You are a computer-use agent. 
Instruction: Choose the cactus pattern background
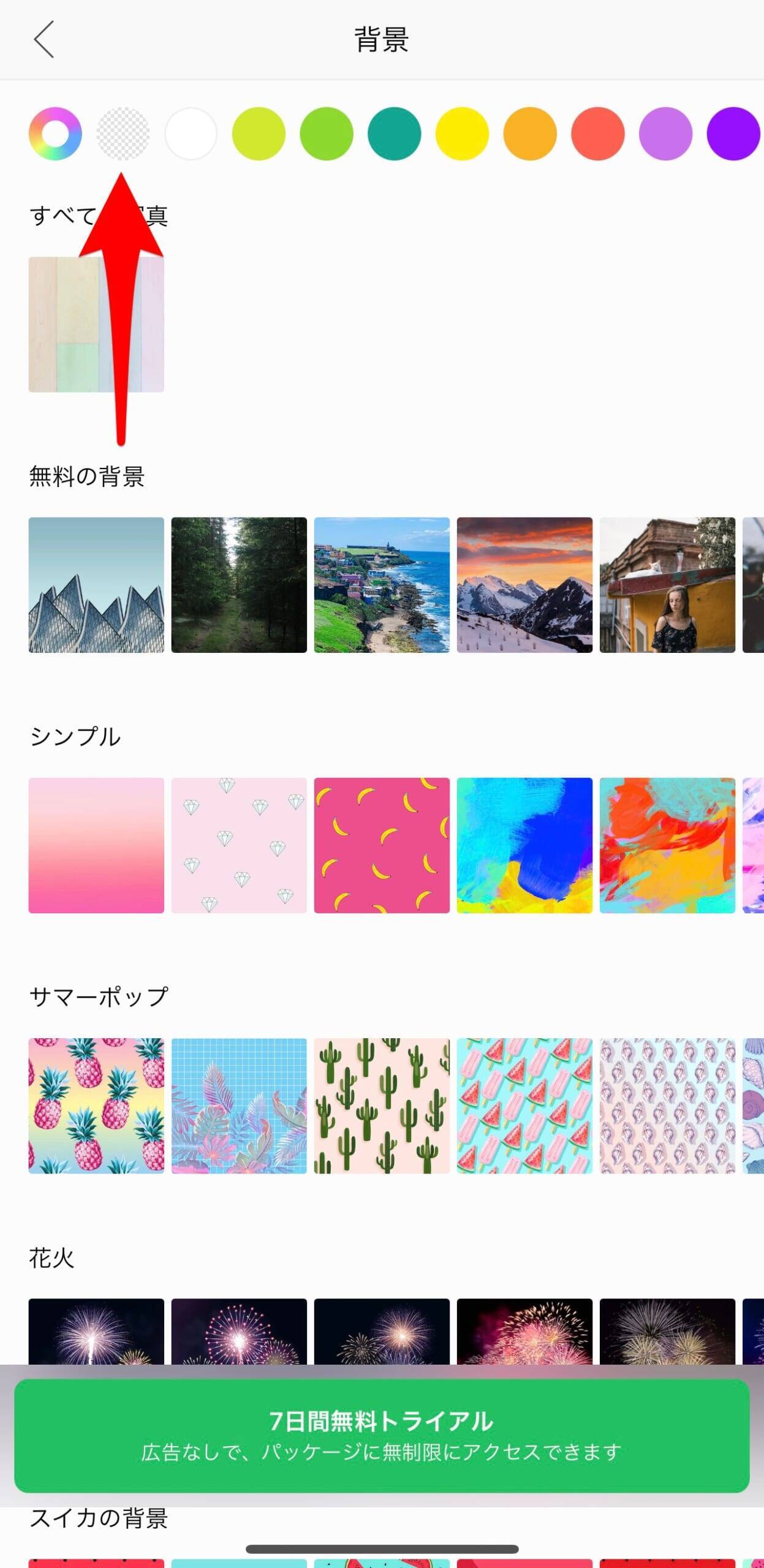(x=382, y=1106)
